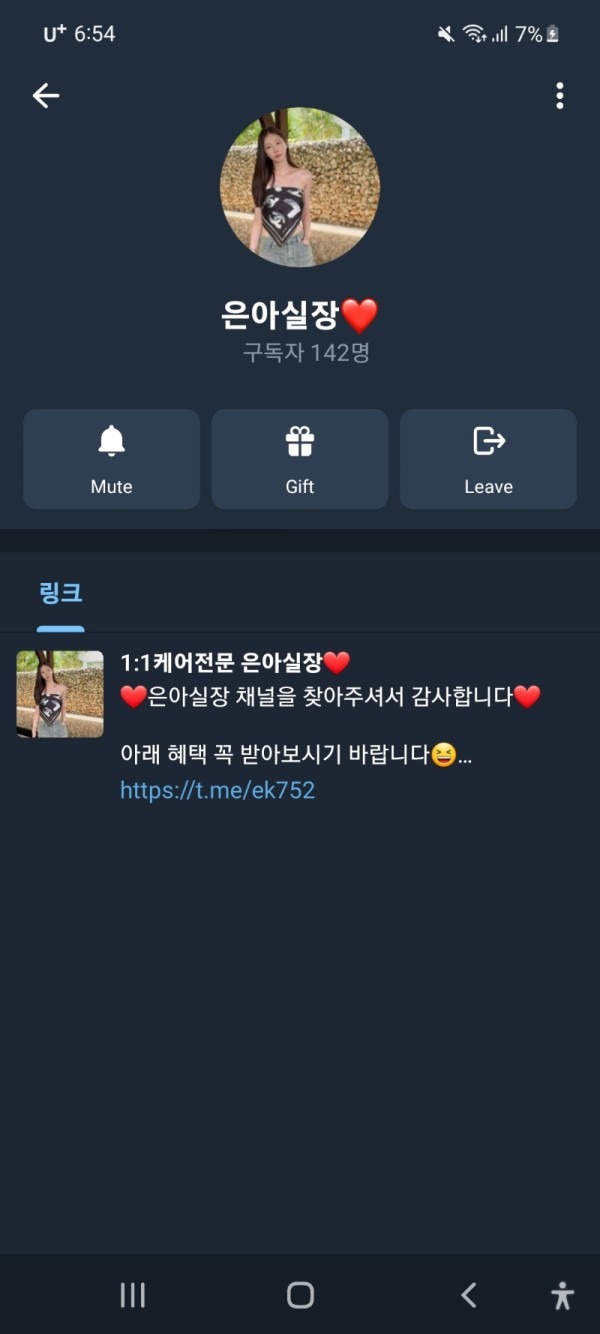Open the three-dot overflow menu
The height and width of the screenshot is (1334, 600).
pos(559,96)
